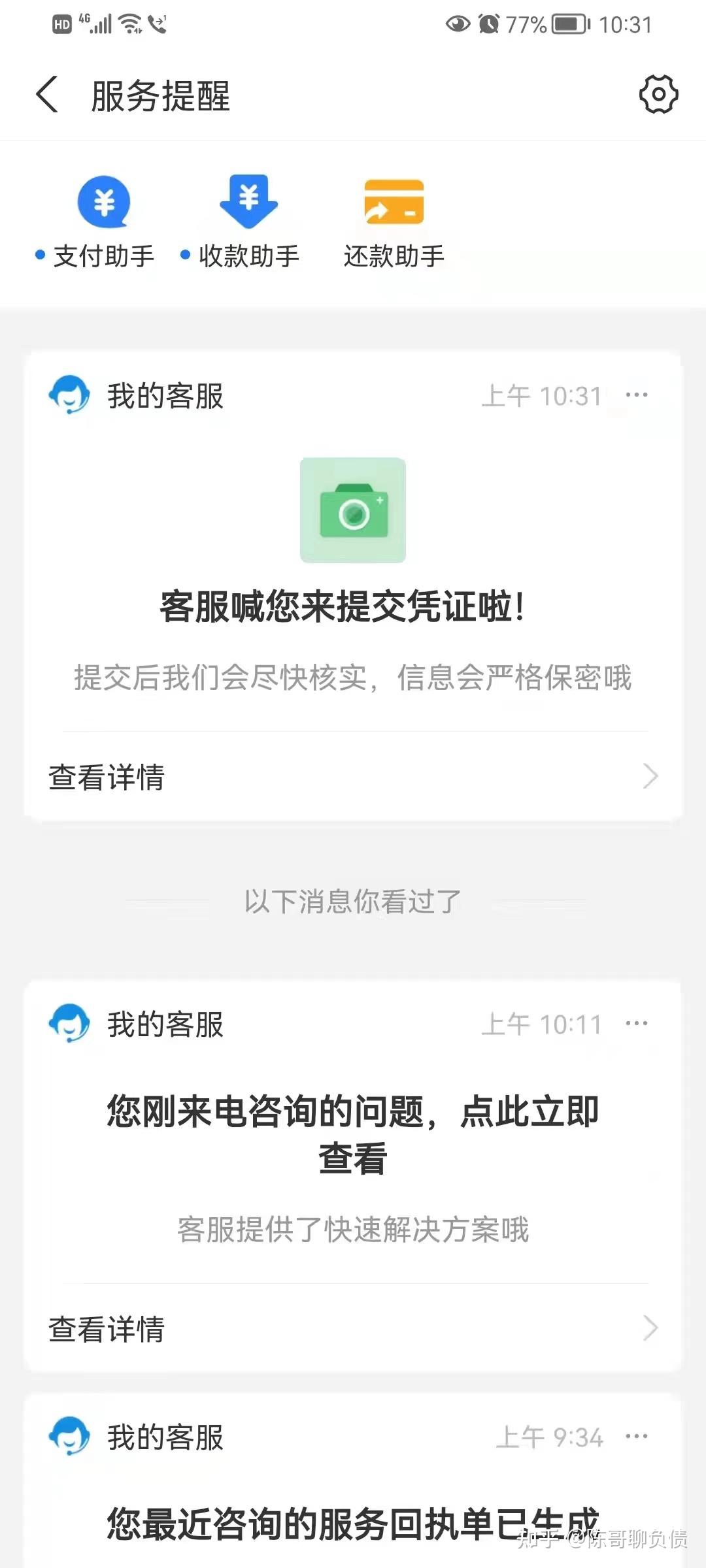View details of the 快速解决方案 message

(x=353, y=1328)
